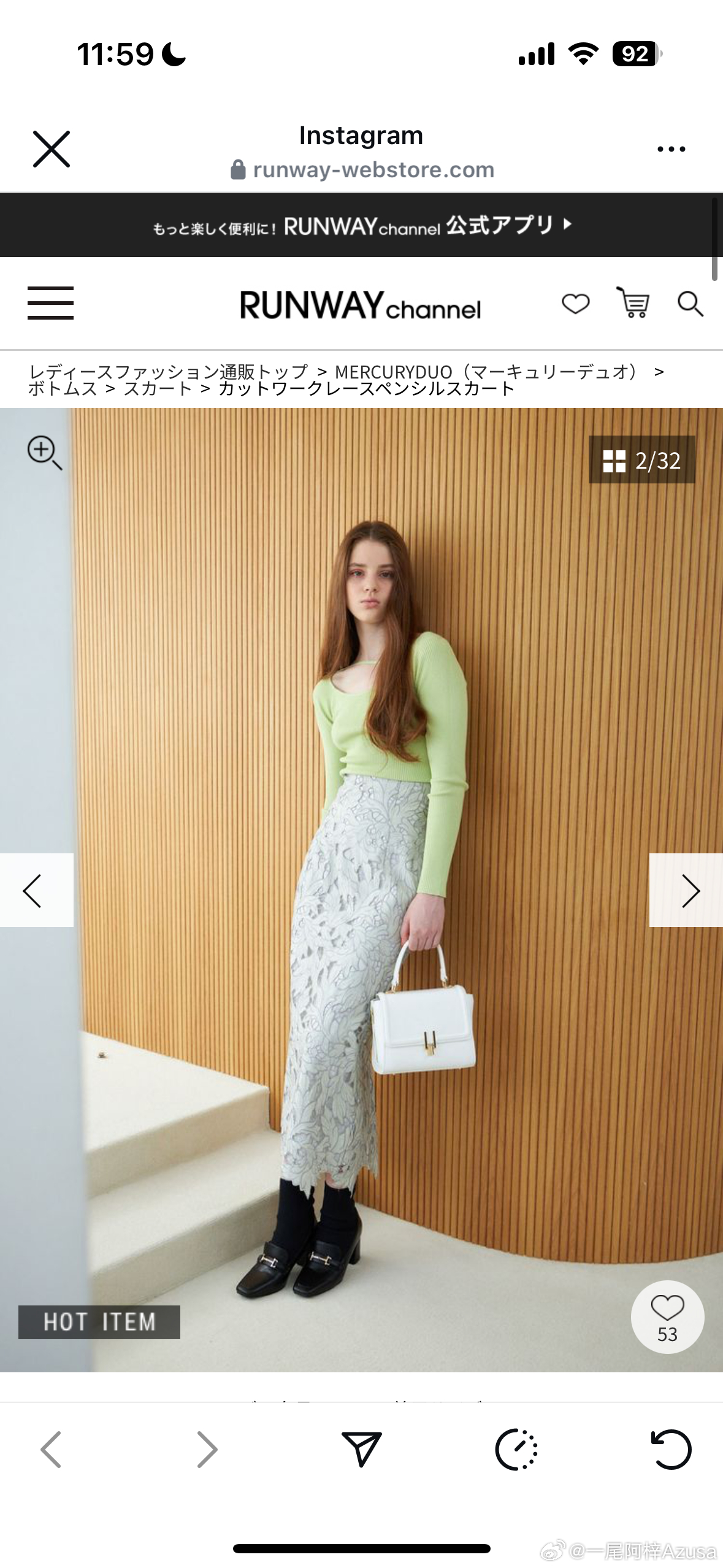The width and height of the screenshot is (723, 1568).
Task: Open the dashed circle browser tool
Action: click(516, 1450)
